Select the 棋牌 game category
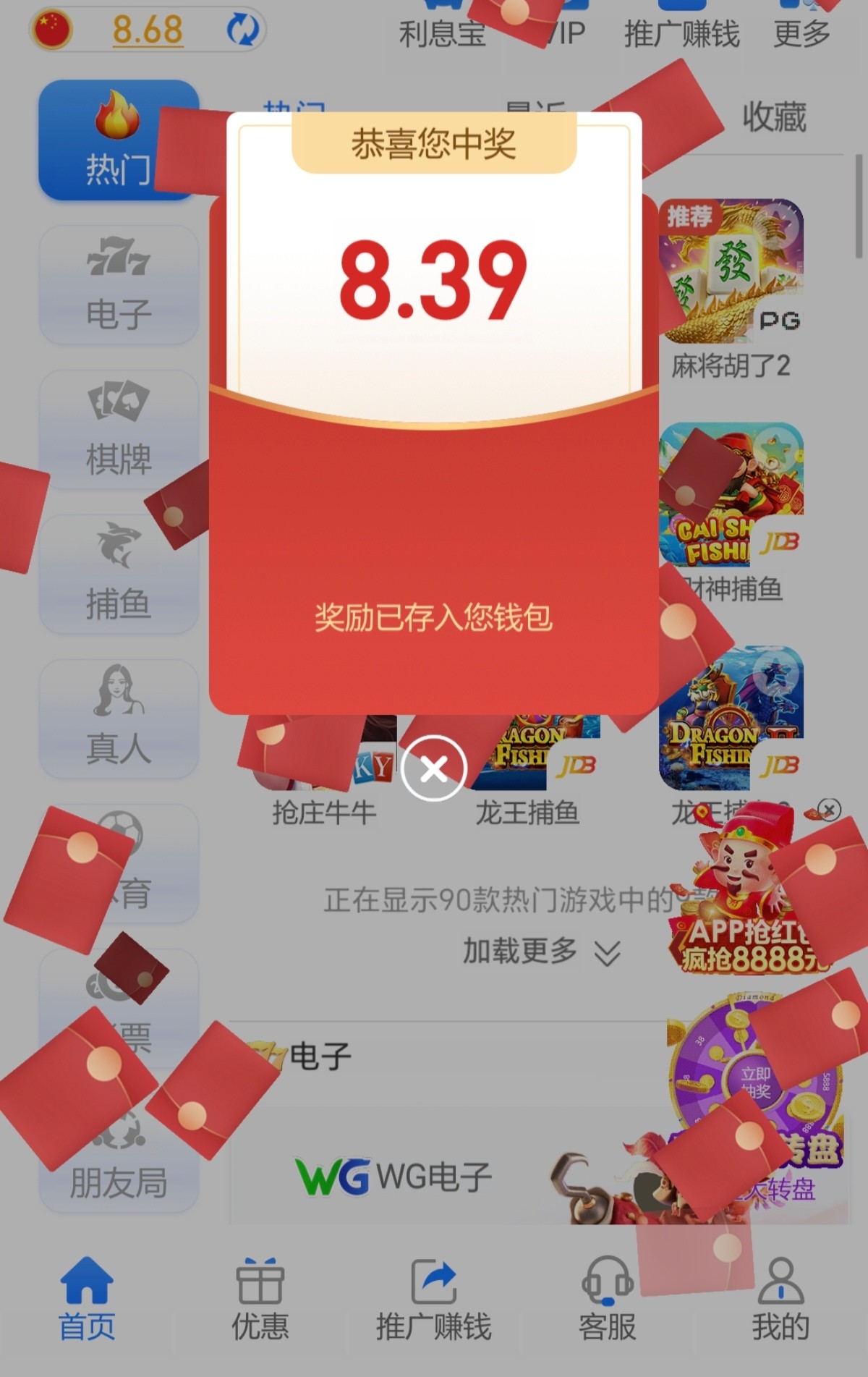Viewport: 868px width, 1377px height. pyautogui.click(x=118, y=430)
